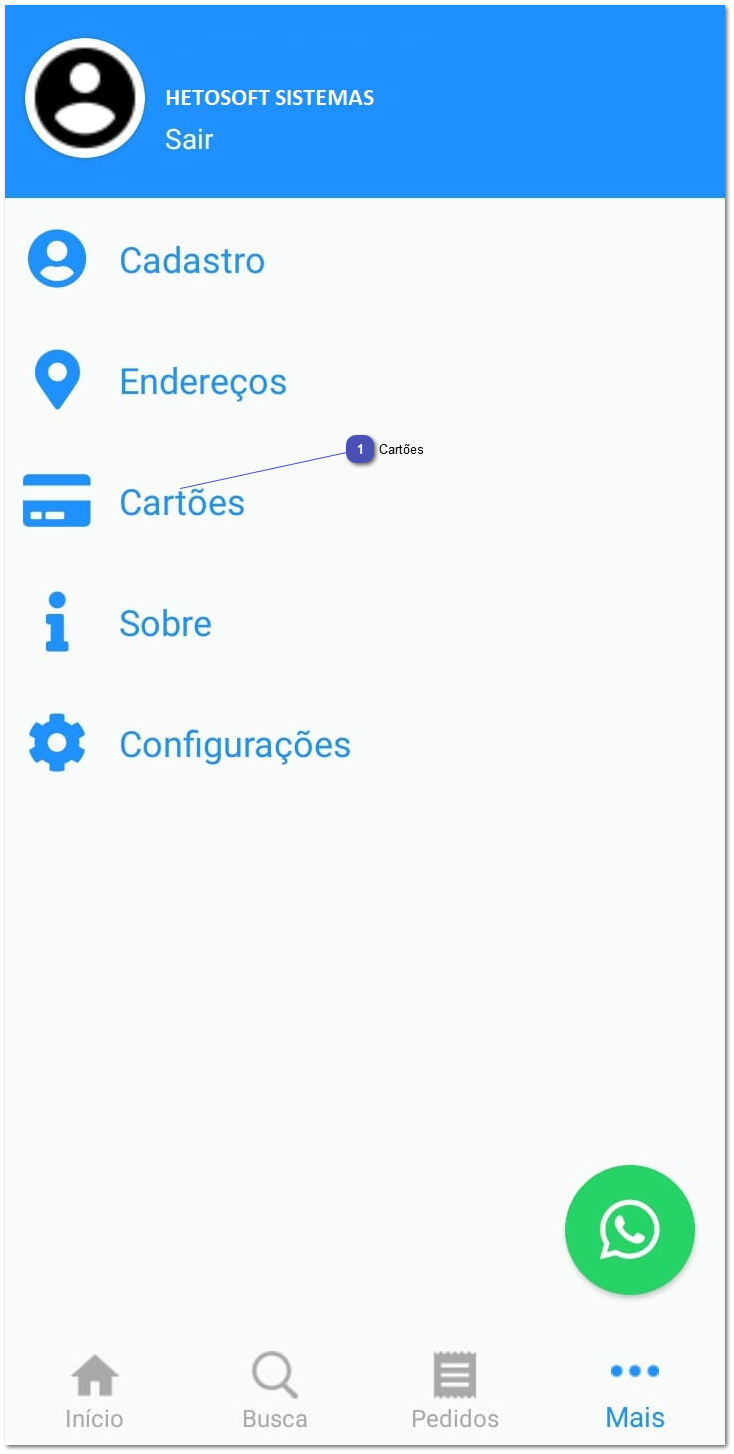Tap the Endereços location pin icon
Screen dimensions: 734x1454
57,379
